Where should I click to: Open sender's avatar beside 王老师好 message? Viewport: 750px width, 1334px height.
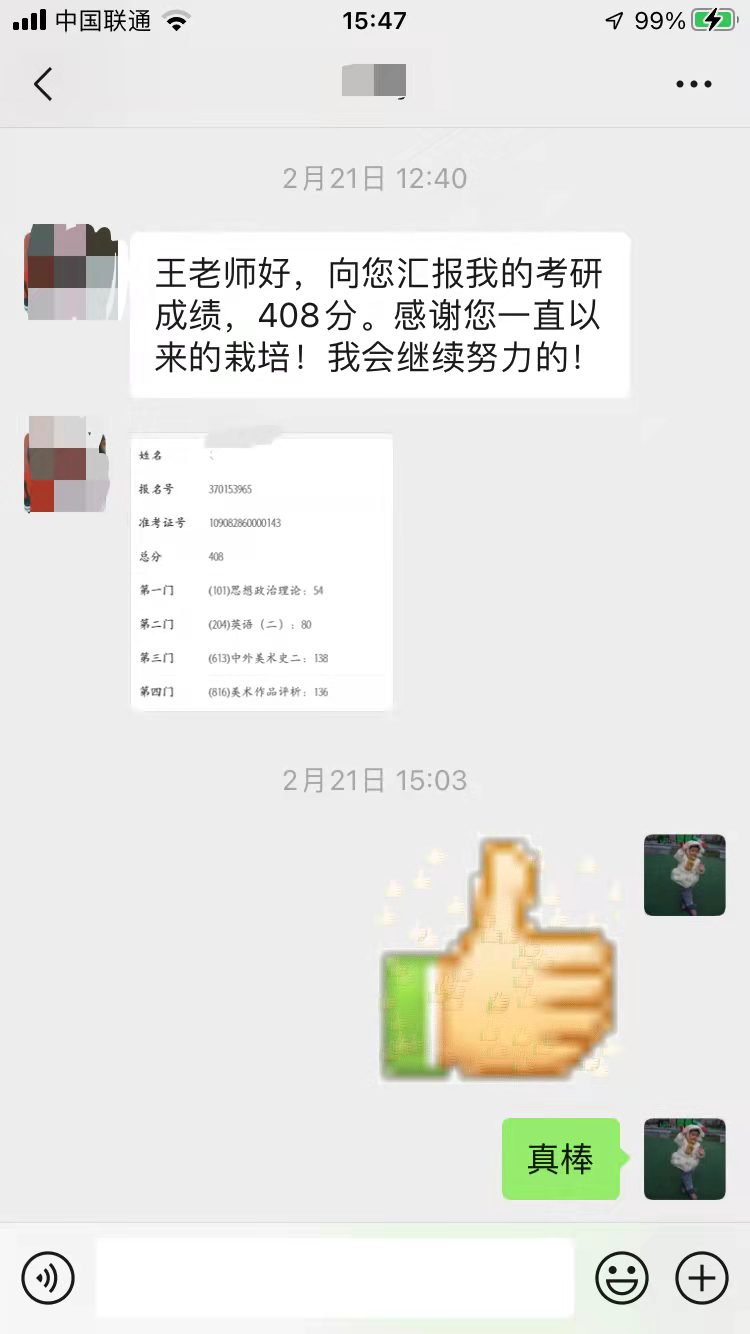[70, 272]
